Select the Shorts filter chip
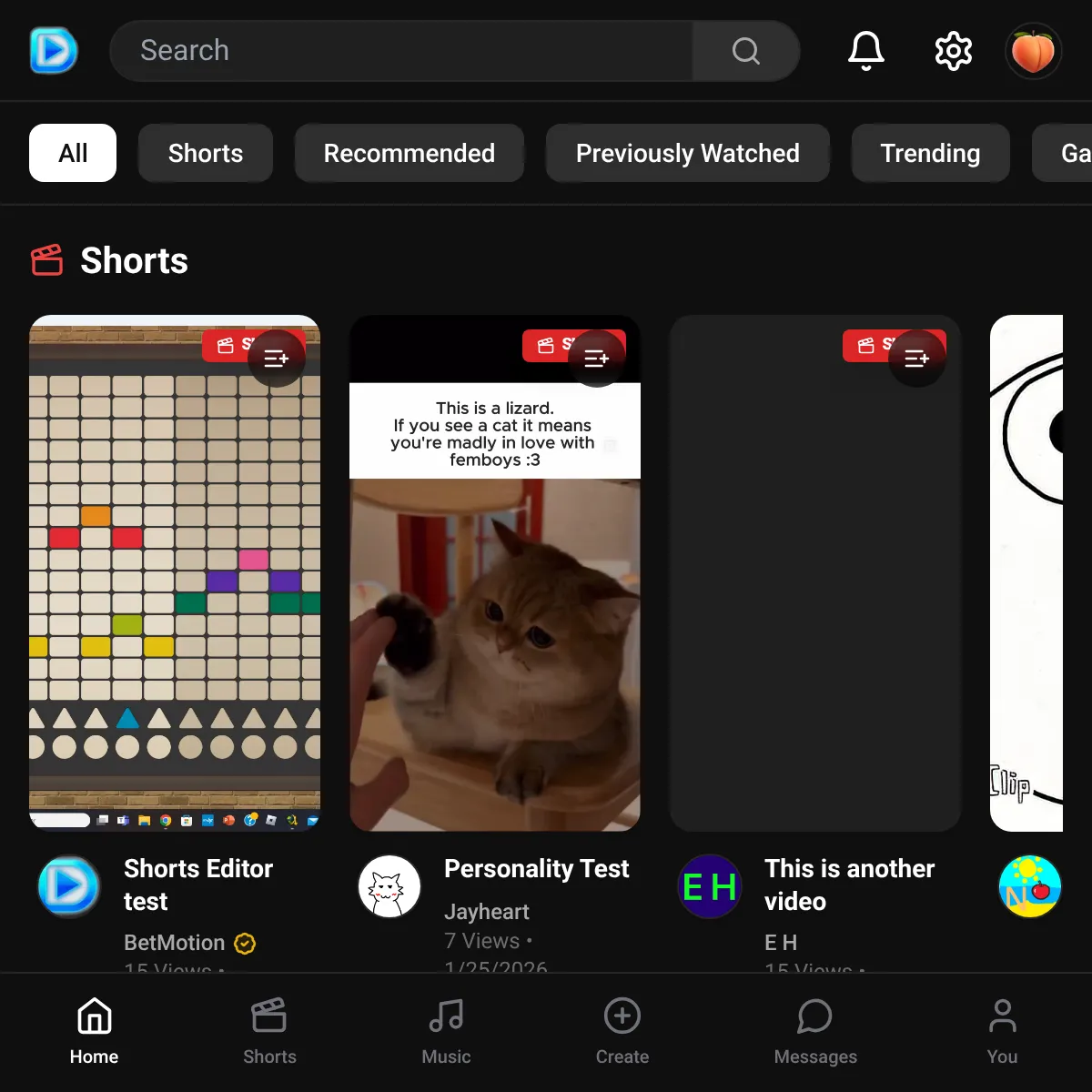This screenshot has height=1092, width=1092. (x=206, y=153)
